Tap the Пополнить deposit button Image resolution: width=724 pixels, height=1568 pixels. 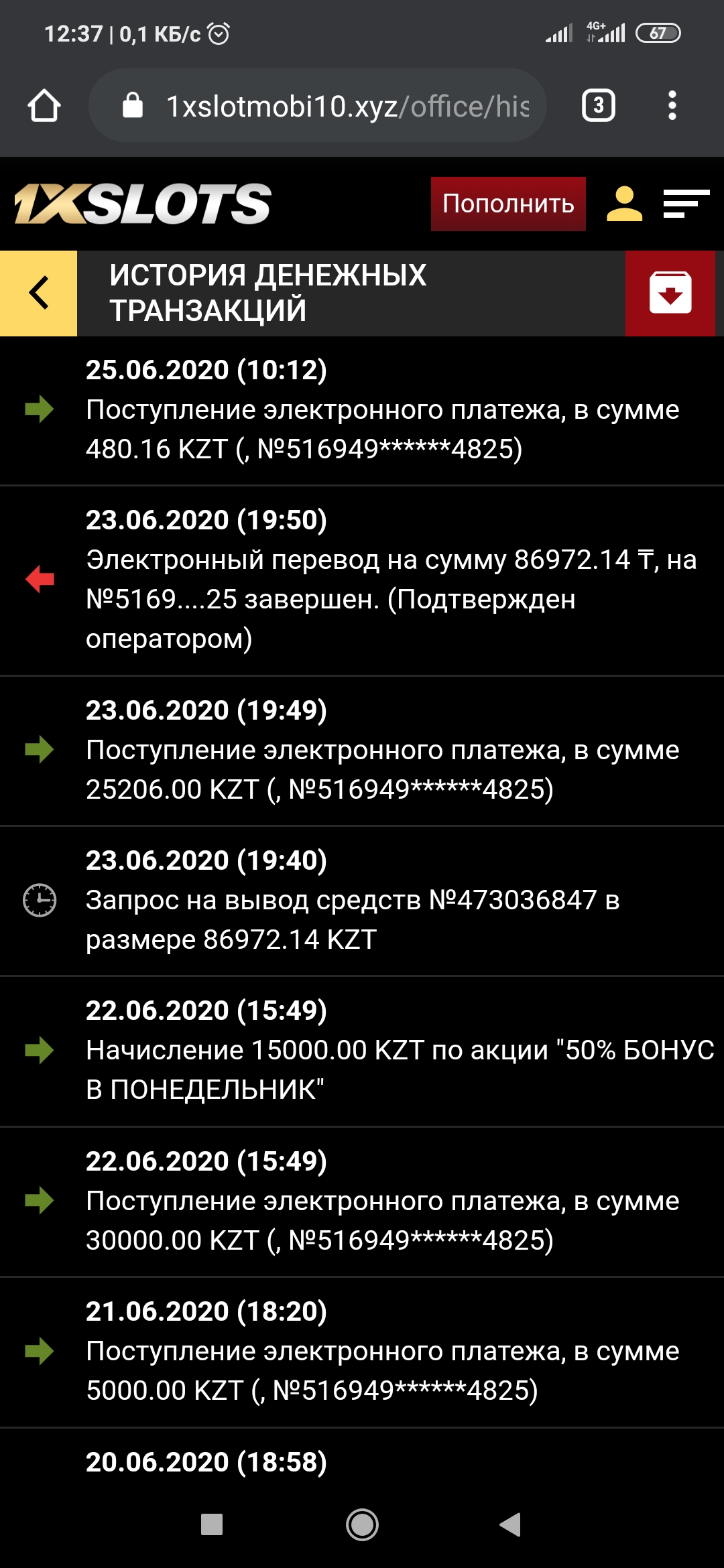click(508, 204)
